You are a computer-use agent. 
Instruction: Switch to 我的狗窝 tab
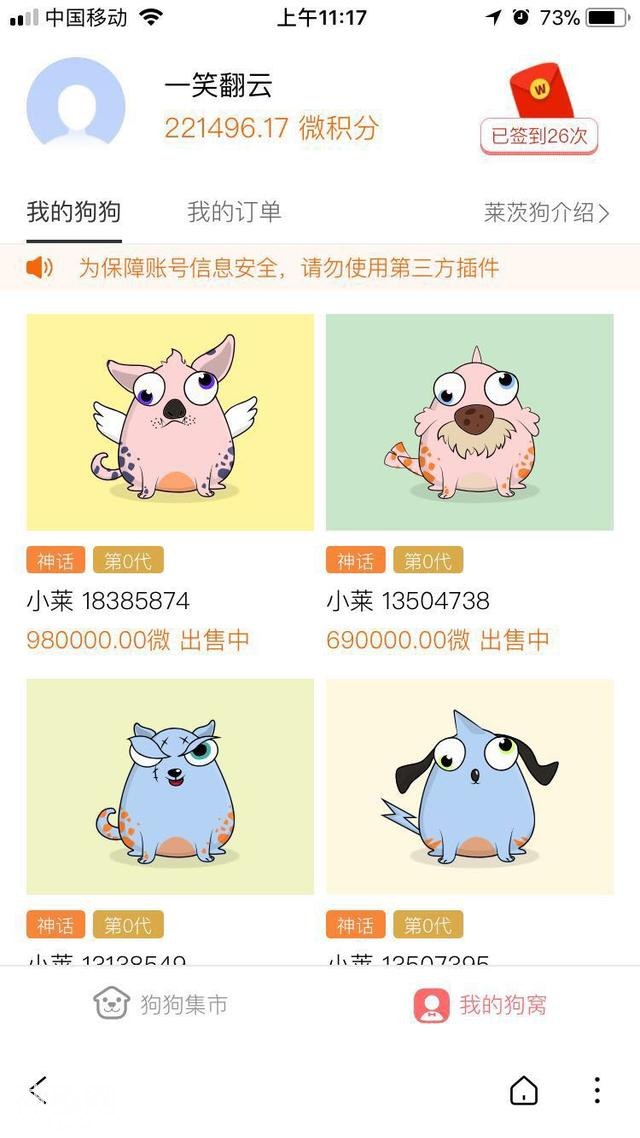(x=480, y=1004)
